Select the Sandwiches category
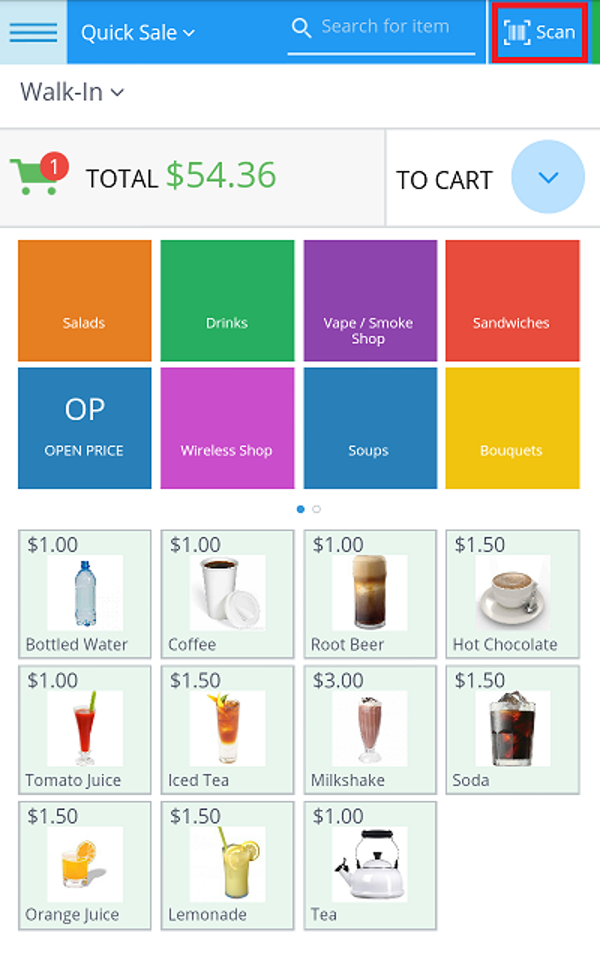 pos(512,300)
